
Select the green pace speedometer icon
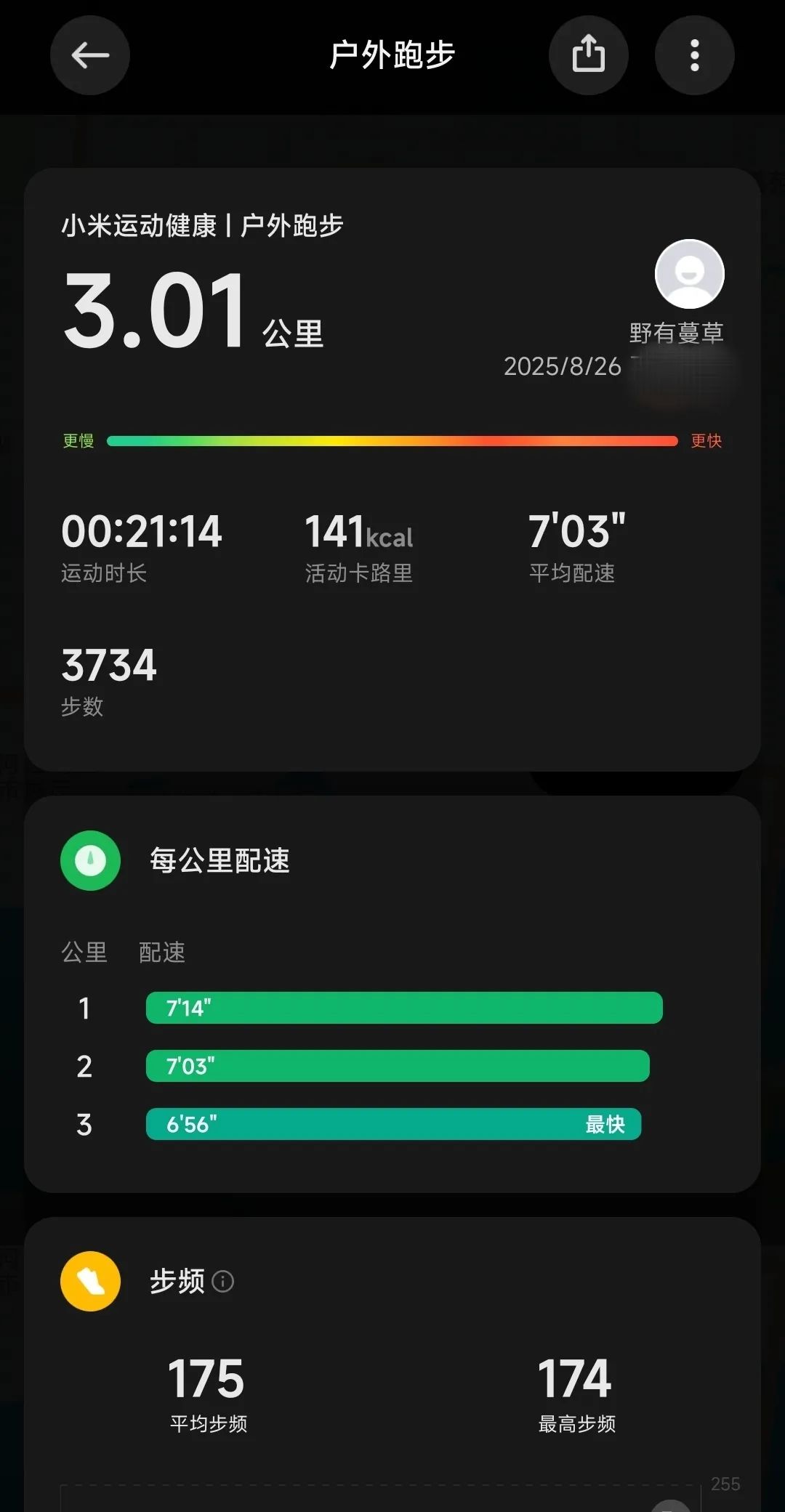(90, 860)
